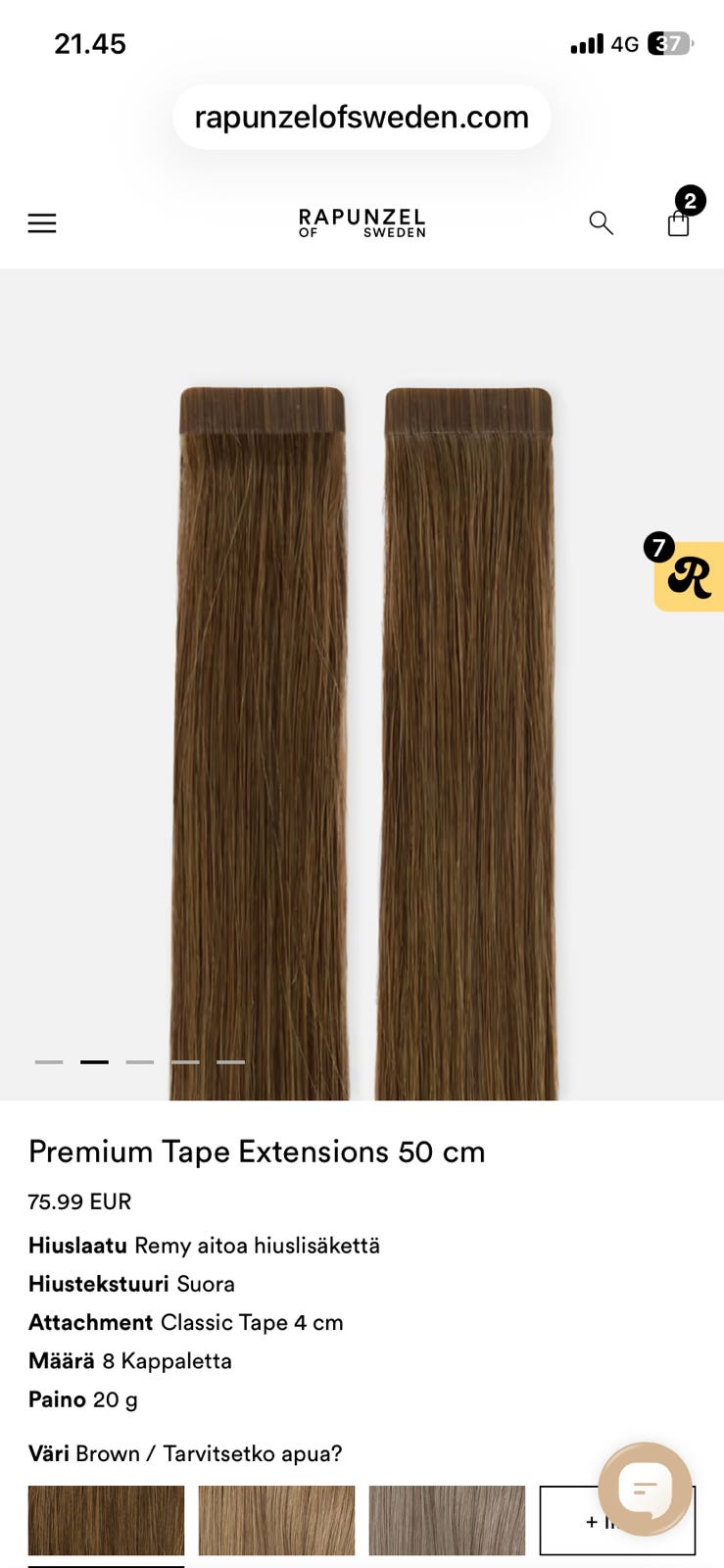Open the search icon
Viewport: 724px width, 1568px height.
(601, 223)
